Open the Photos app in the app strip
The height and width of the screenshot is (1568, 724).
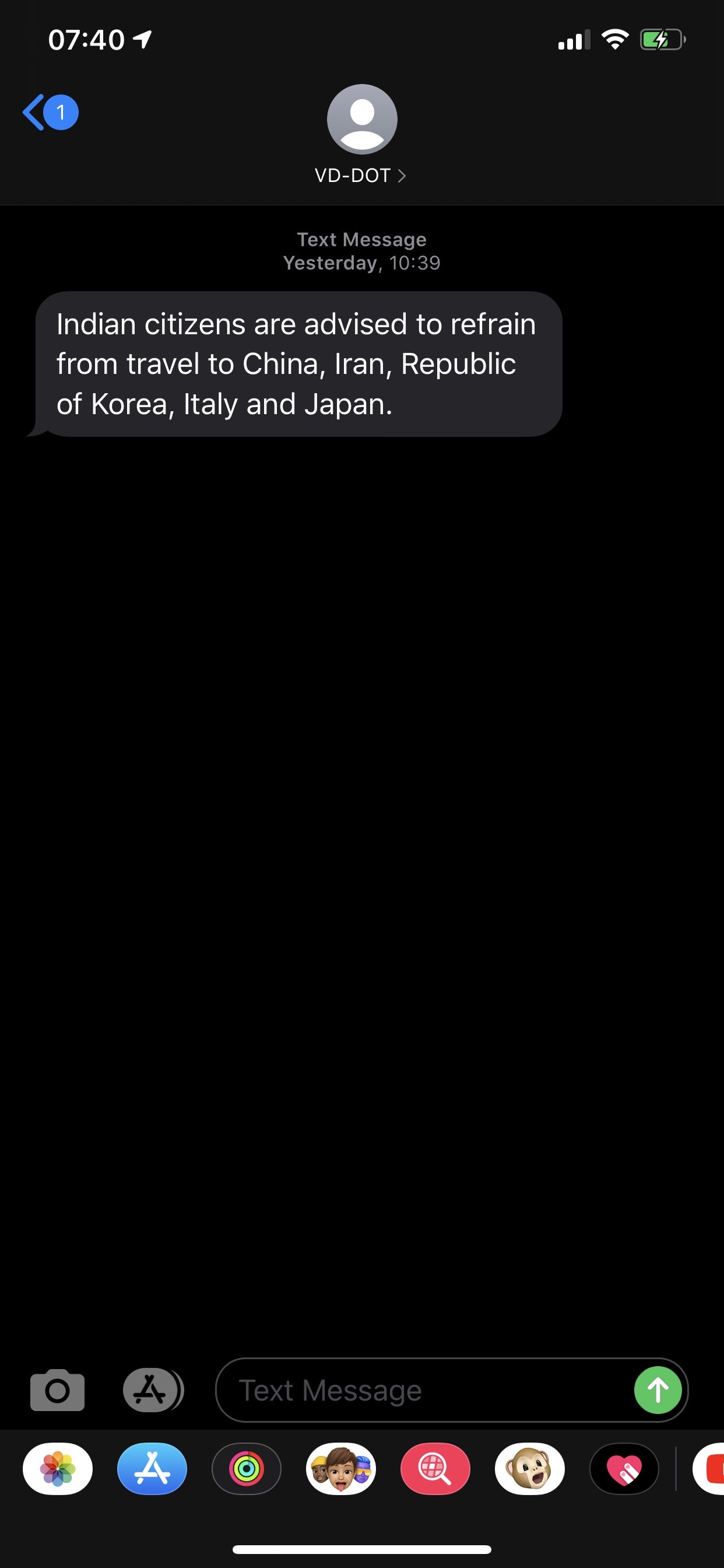coord(58,1469)
